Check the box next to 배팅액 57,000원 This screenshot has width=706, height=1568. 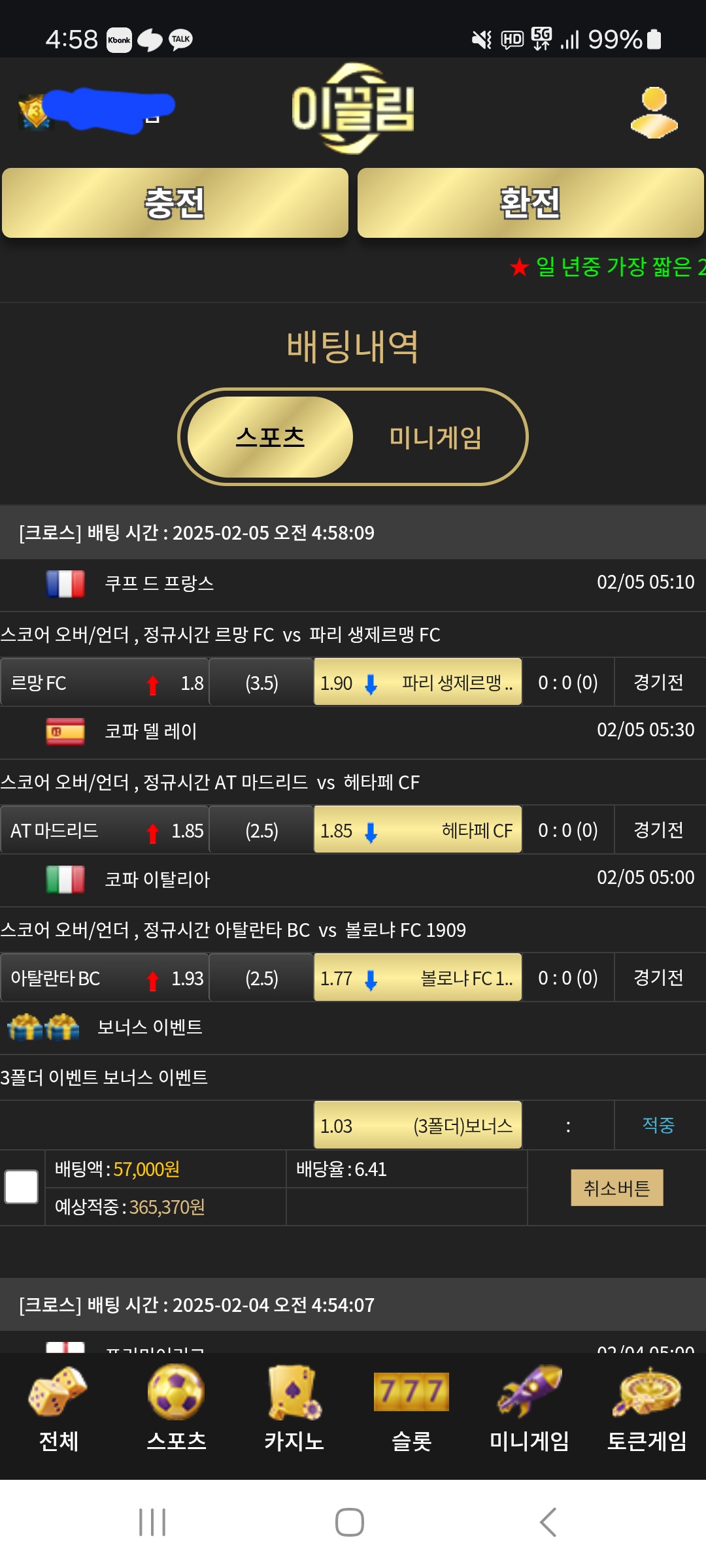(22, 1187)
